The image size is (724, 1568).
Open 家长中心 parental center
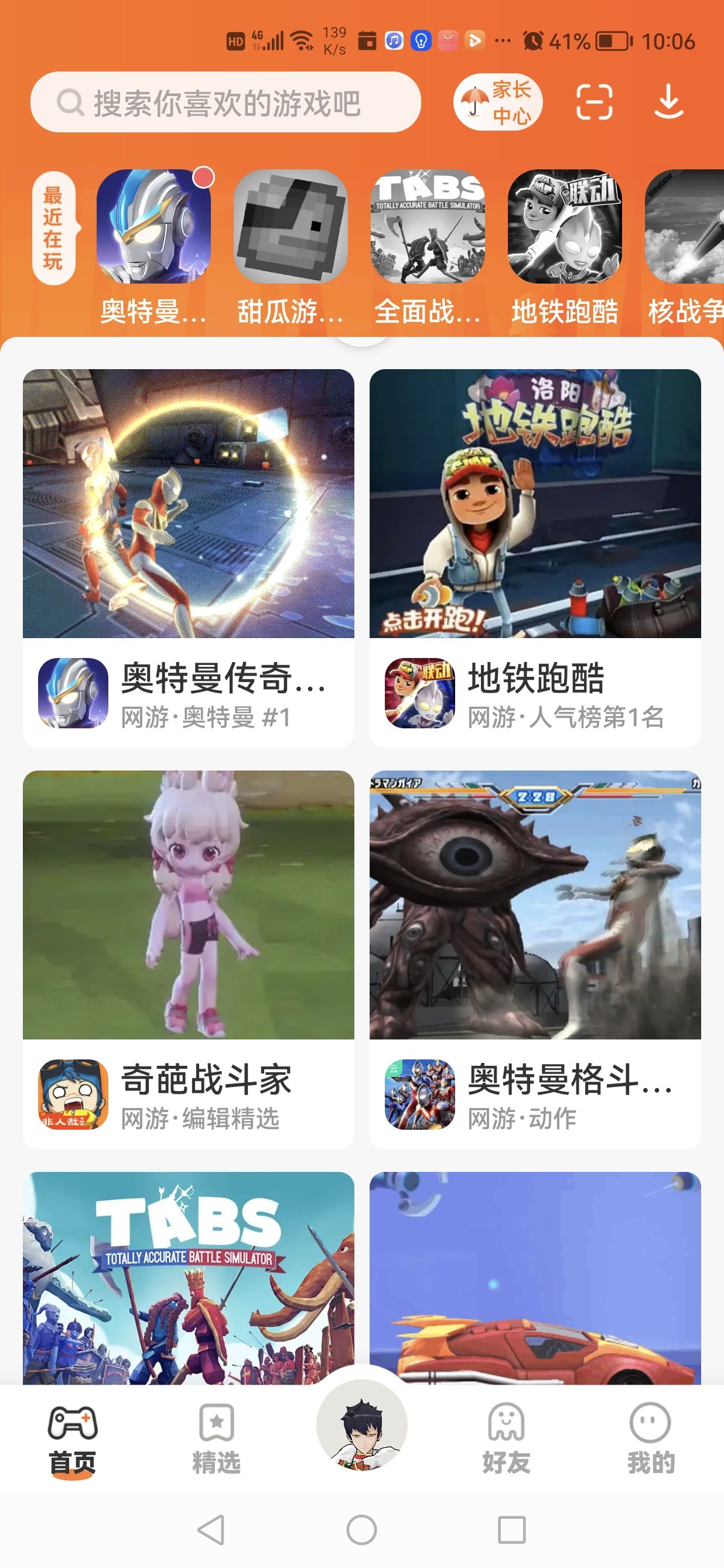(497, 103)
